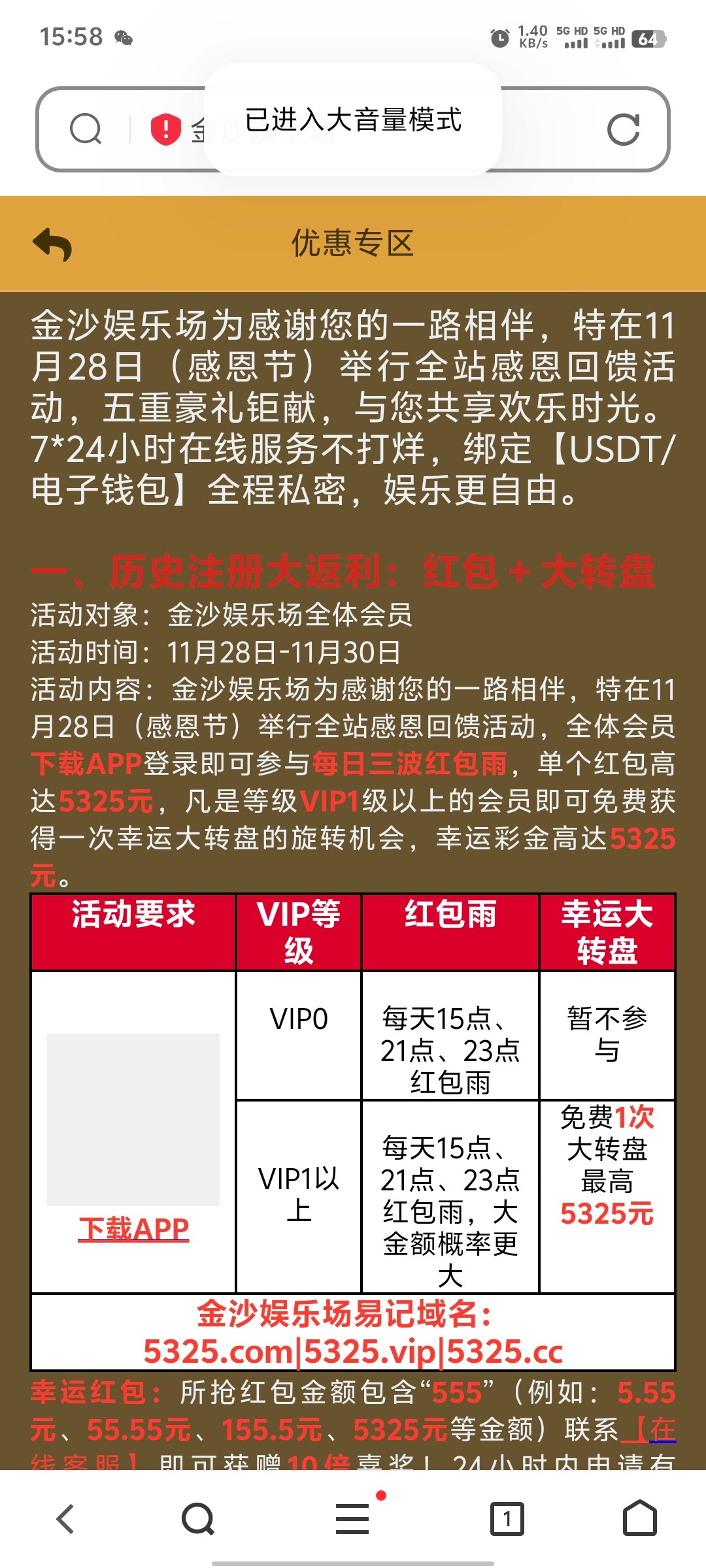
Task: Go to the browser home page
Action: point(639,1518)
